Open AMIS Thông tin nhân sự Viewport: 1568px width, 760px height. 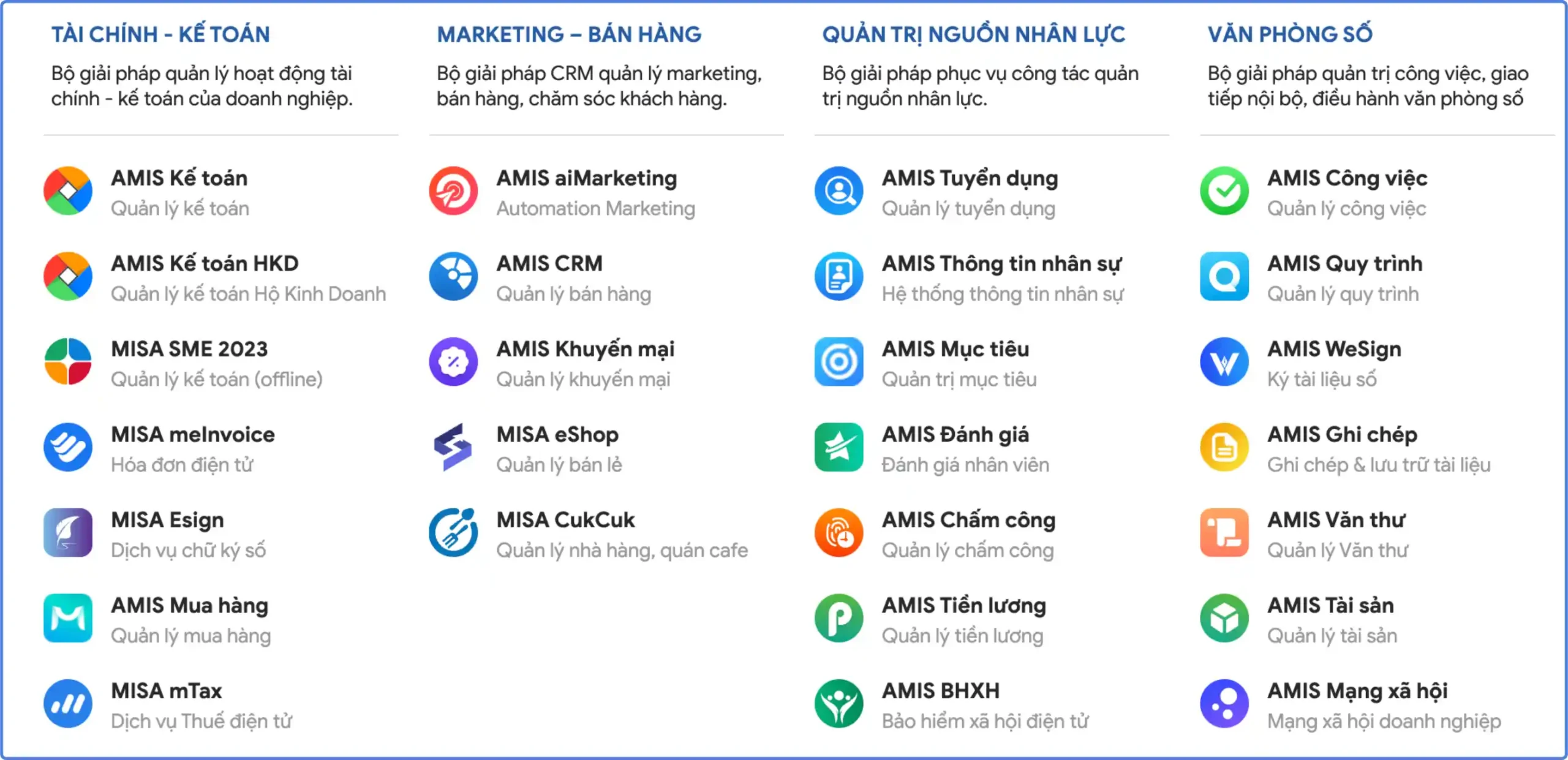tap(1001, 264)
